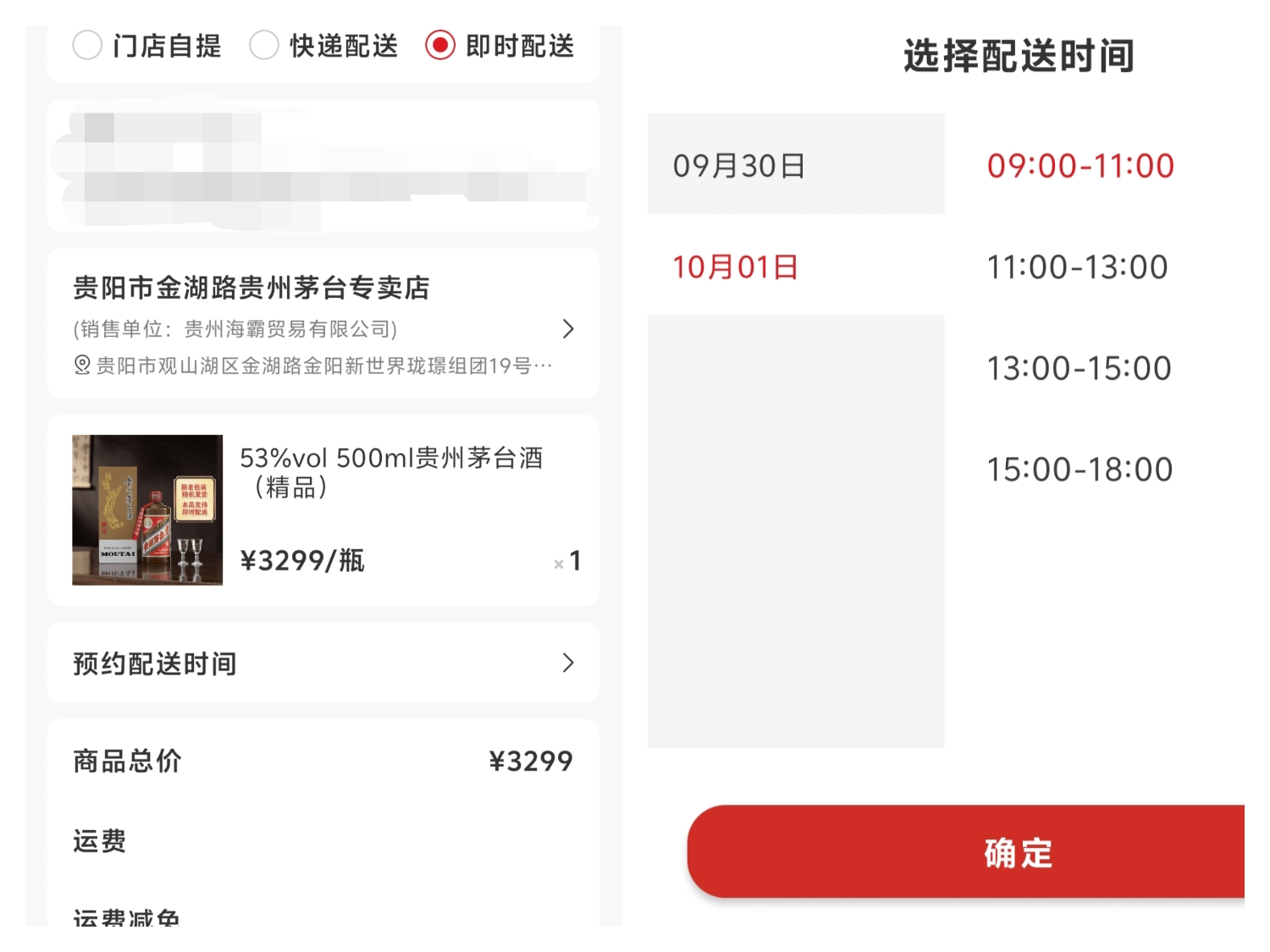Confirm with the 确定 button
Screen dimensions: 1270x952
coord(966,851)
